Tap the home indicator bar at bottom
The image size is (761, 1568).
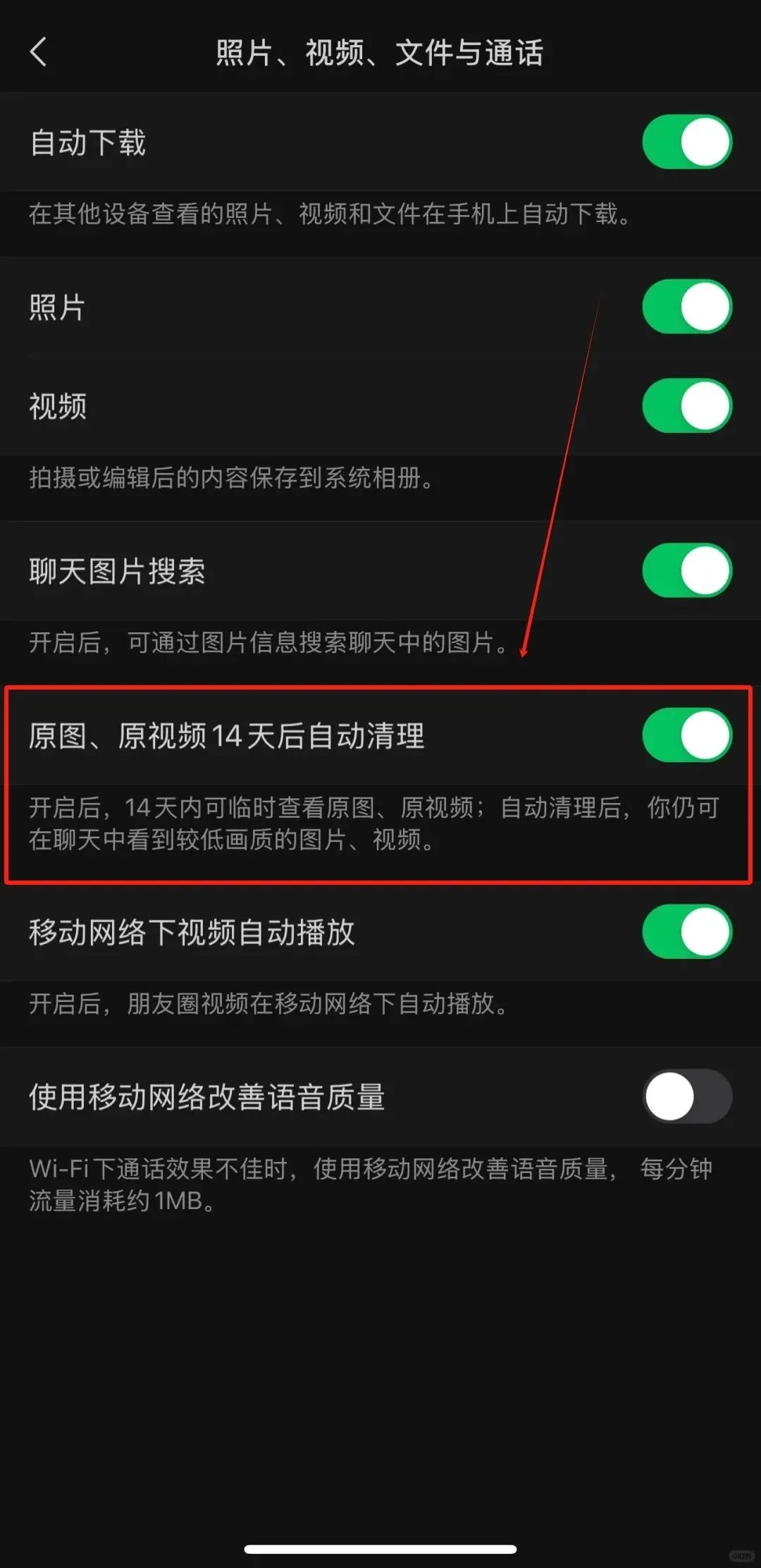[380, 1544]
